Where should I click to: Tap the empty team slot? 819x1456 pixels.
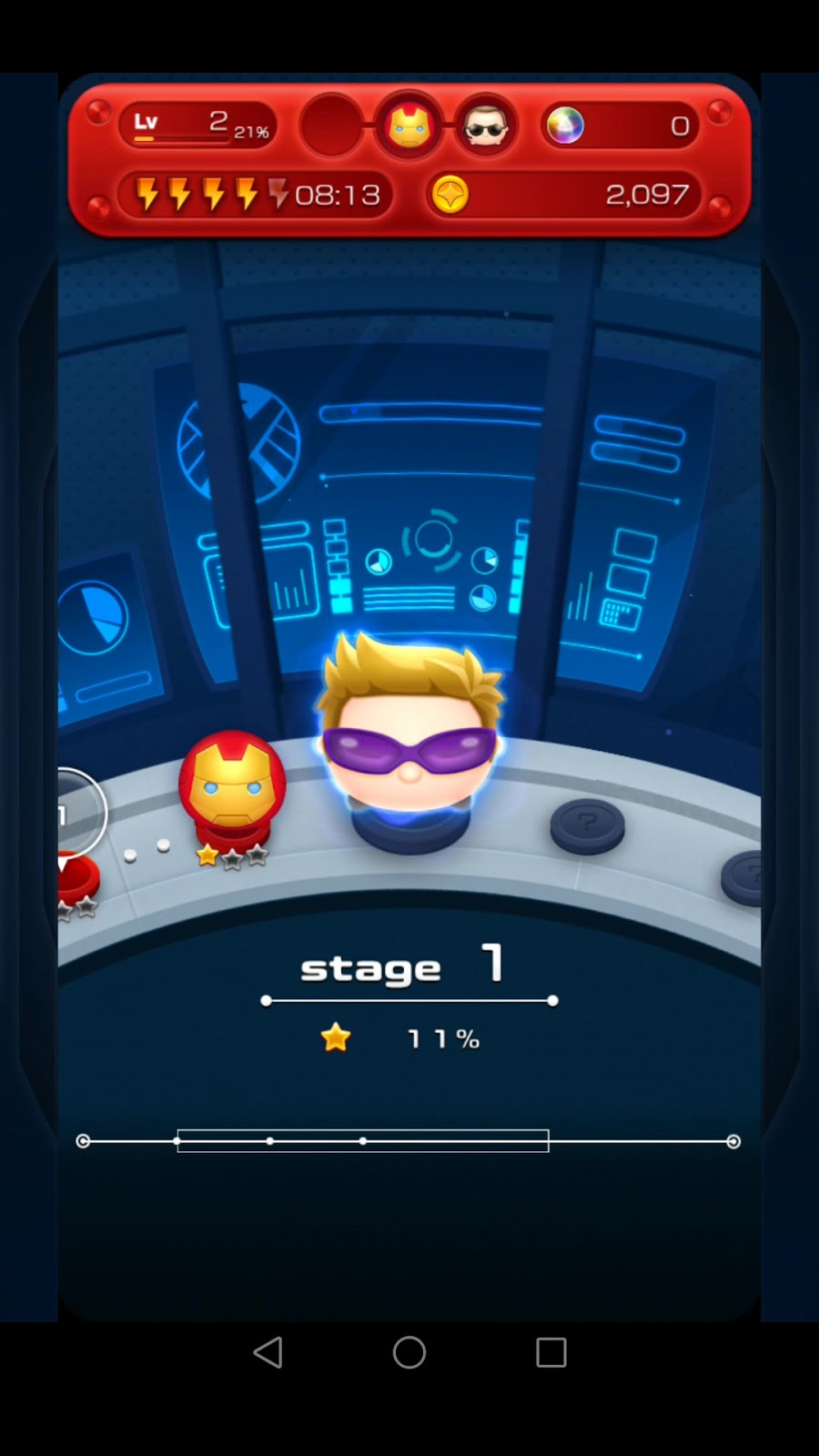tap(331, 126)
